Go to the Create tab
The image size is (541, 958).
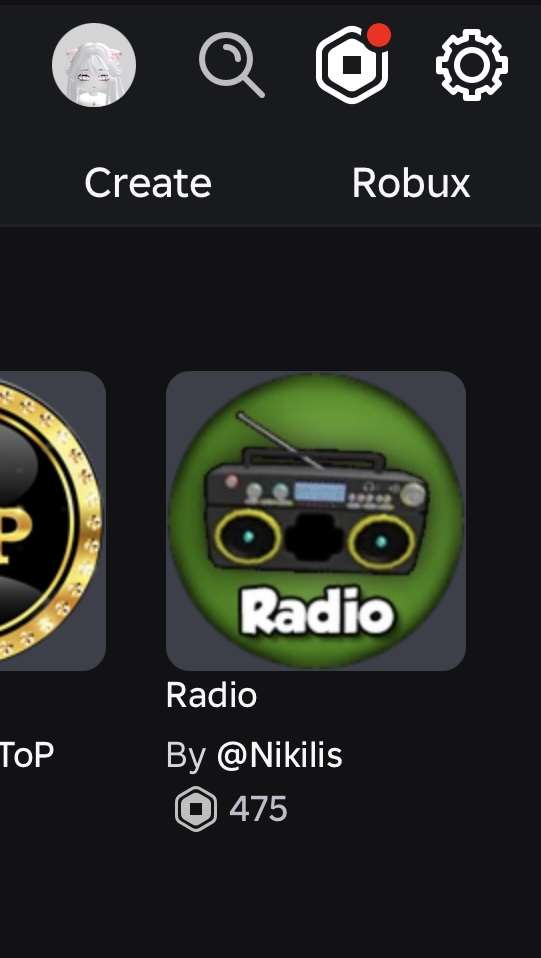[148, 183]
